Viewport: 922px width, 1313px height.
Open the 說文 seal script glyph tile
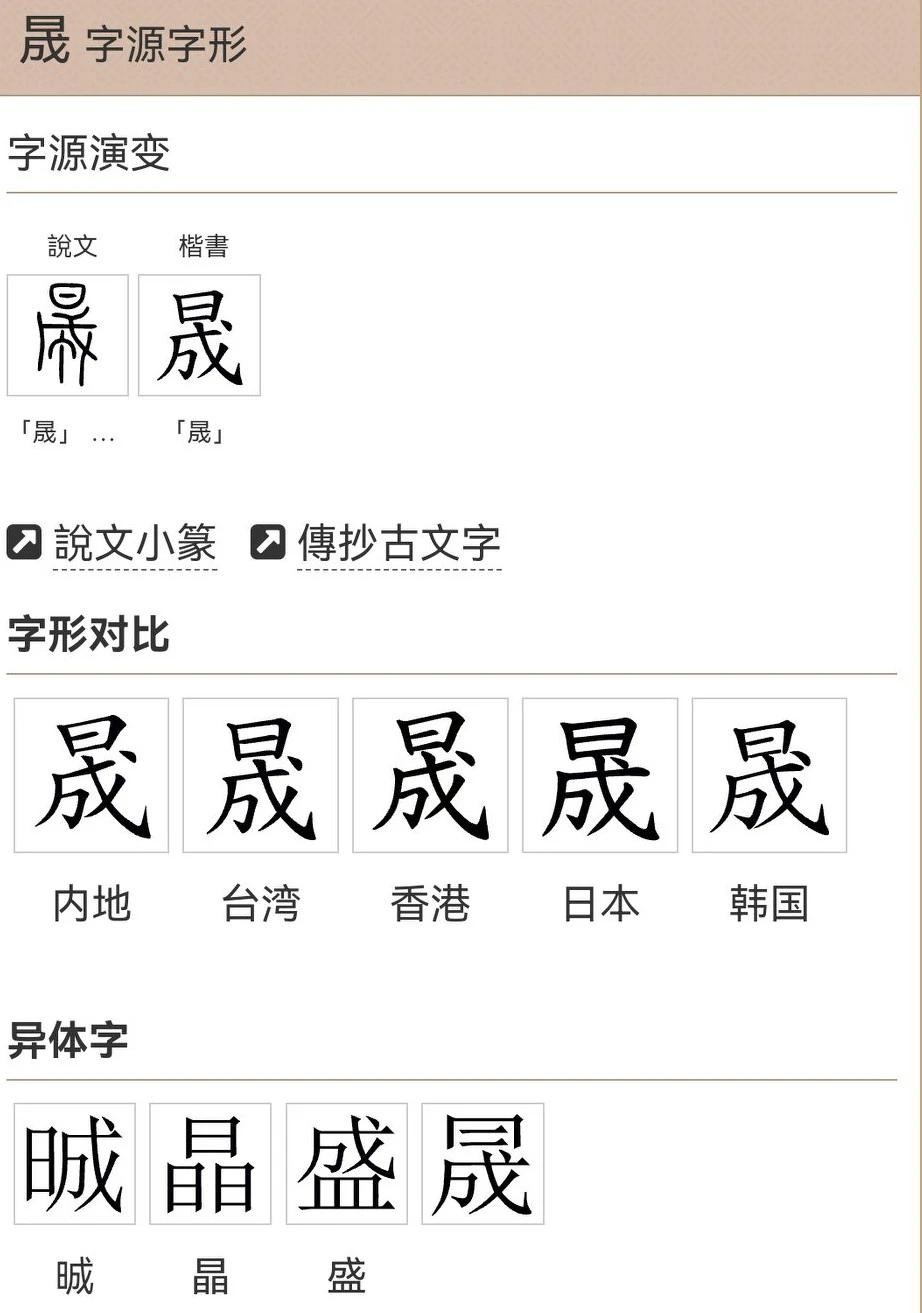coord(68,335)
